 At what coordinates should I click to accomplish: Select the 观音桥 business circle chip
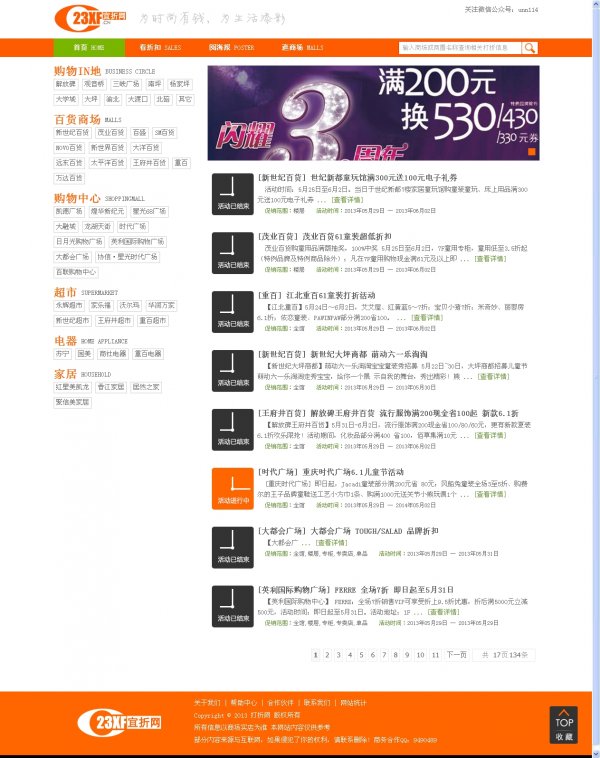pos(94,85)
